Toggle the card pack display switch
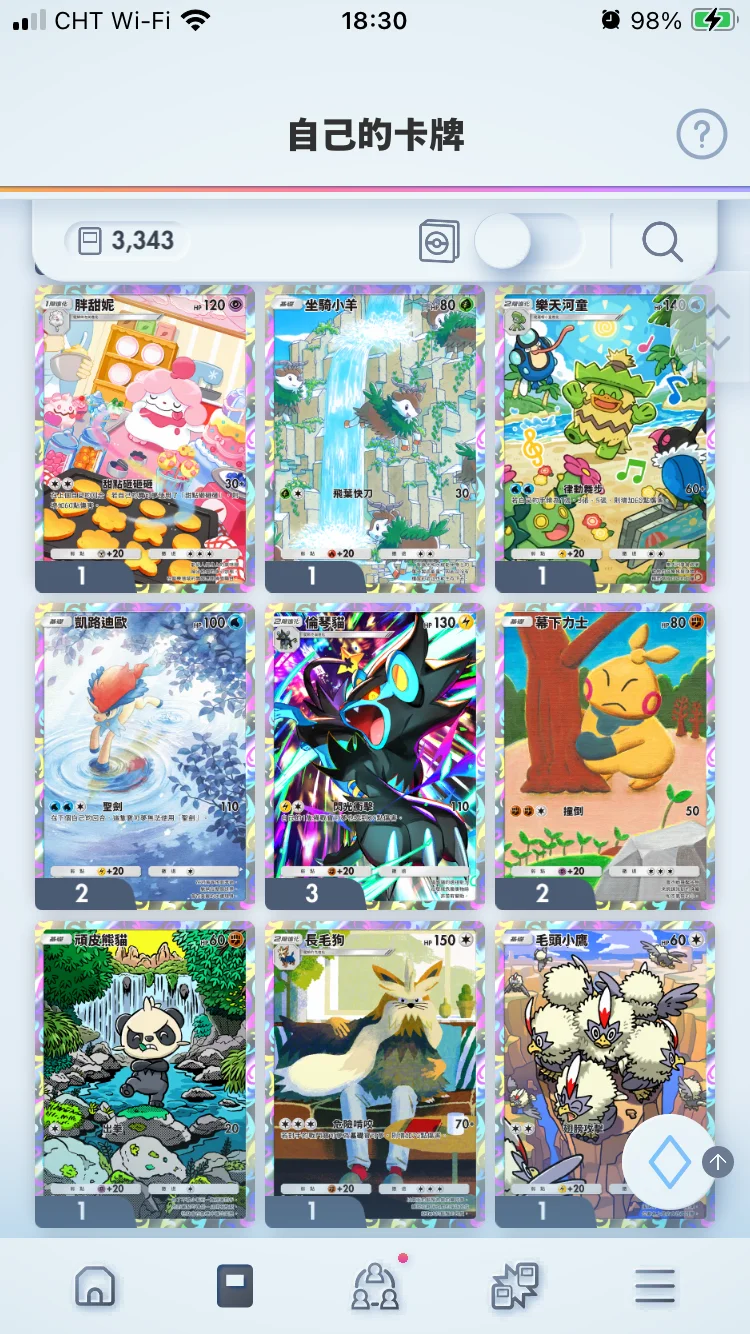The height and width of the screenshot is (1334, 750). (527, 241)
